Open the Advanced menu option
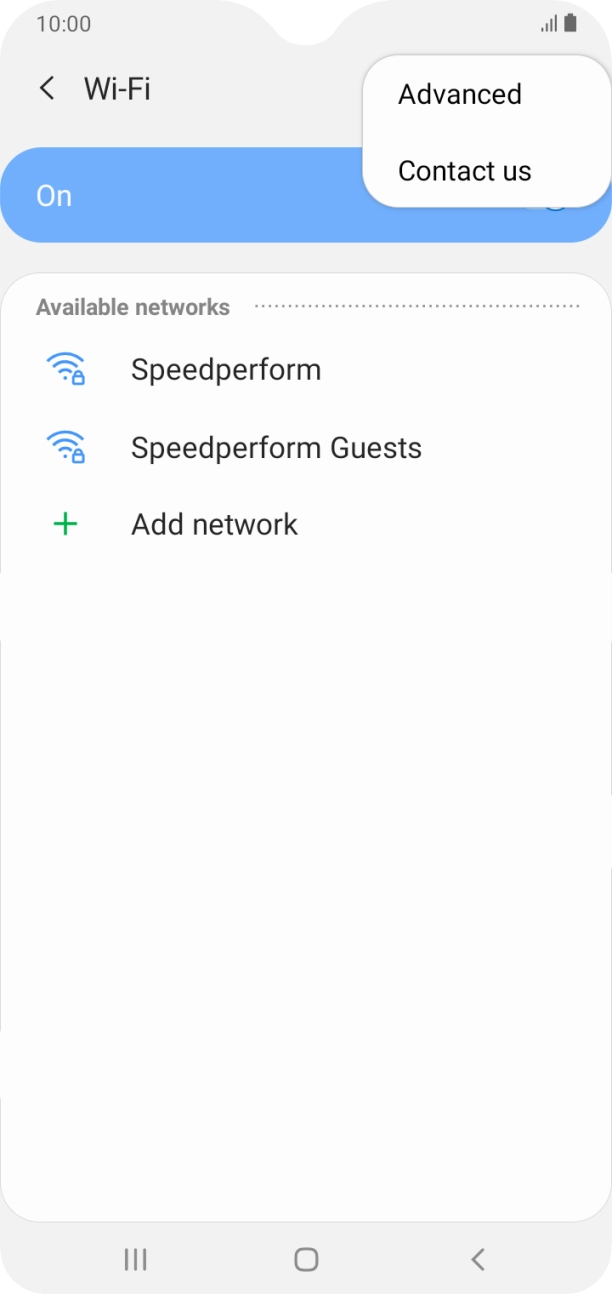 point(460,94)
